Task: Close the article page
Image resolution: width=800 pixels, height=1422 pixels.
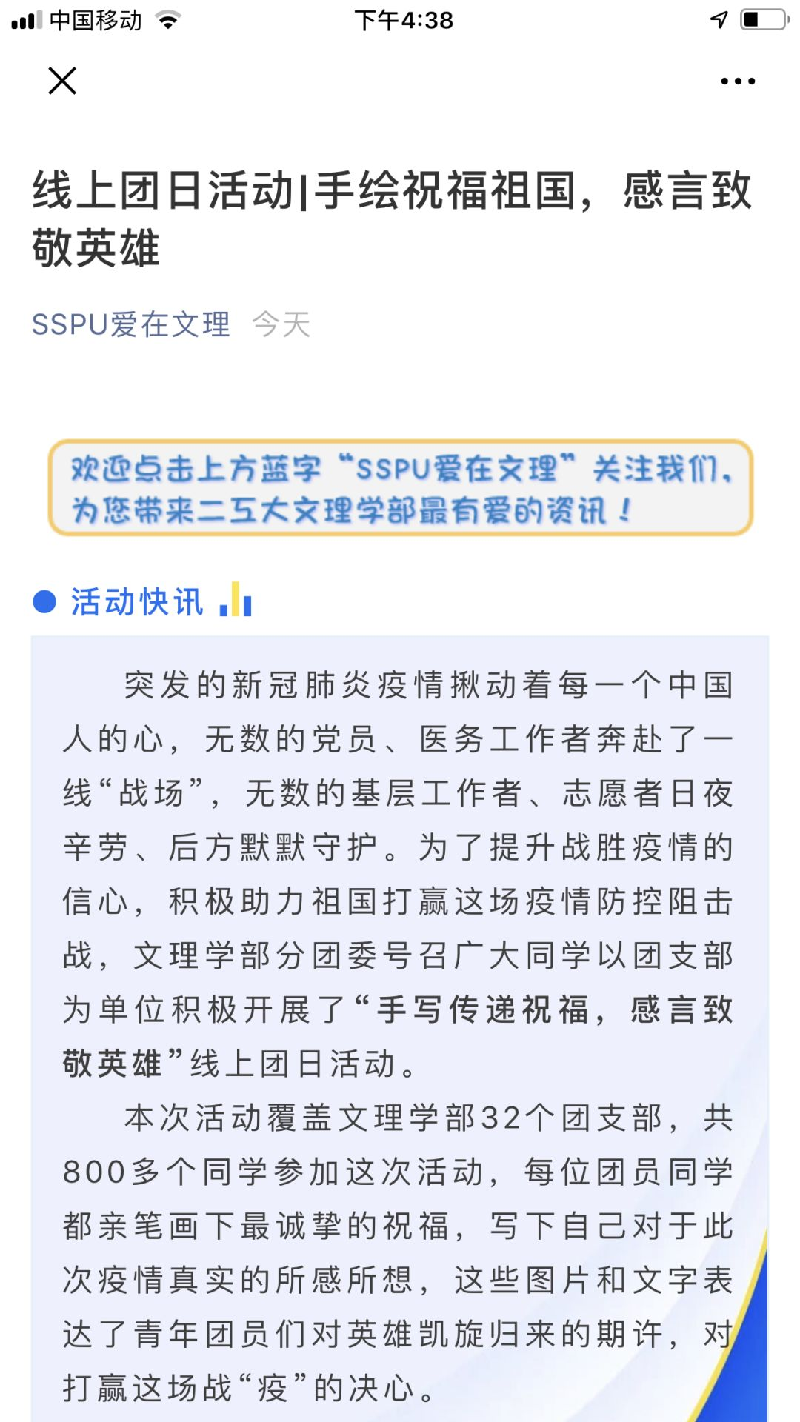Action: pos(62,81)
